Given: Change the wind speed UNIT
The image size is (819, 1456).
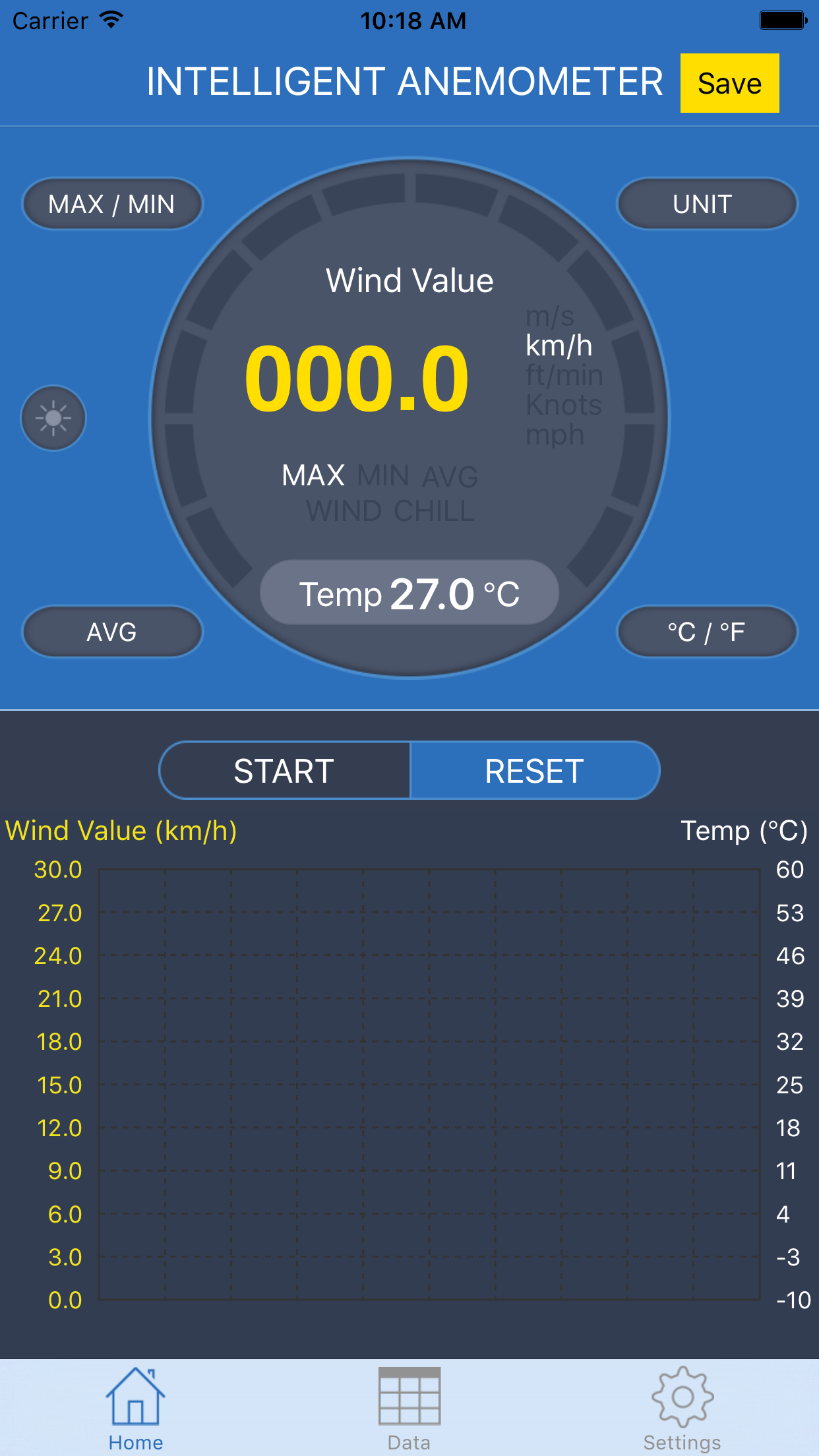Looking at the screenshot, I should (x=707, y=204).
